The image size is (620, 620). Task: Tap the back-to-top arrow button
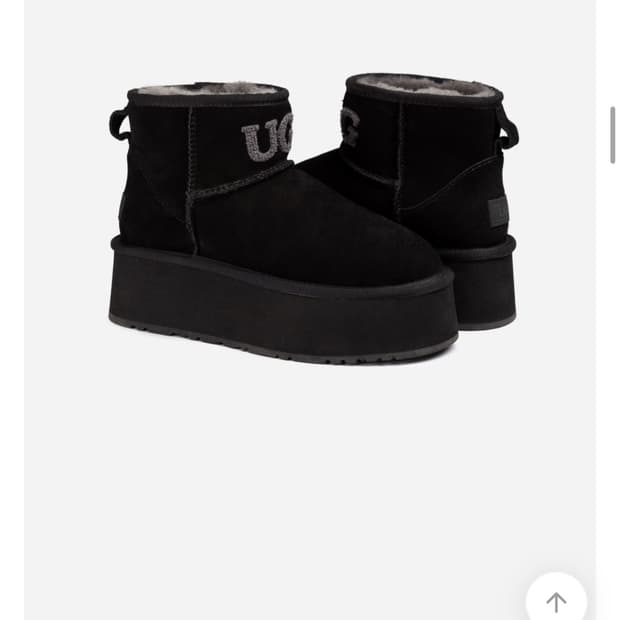(556, 600)
